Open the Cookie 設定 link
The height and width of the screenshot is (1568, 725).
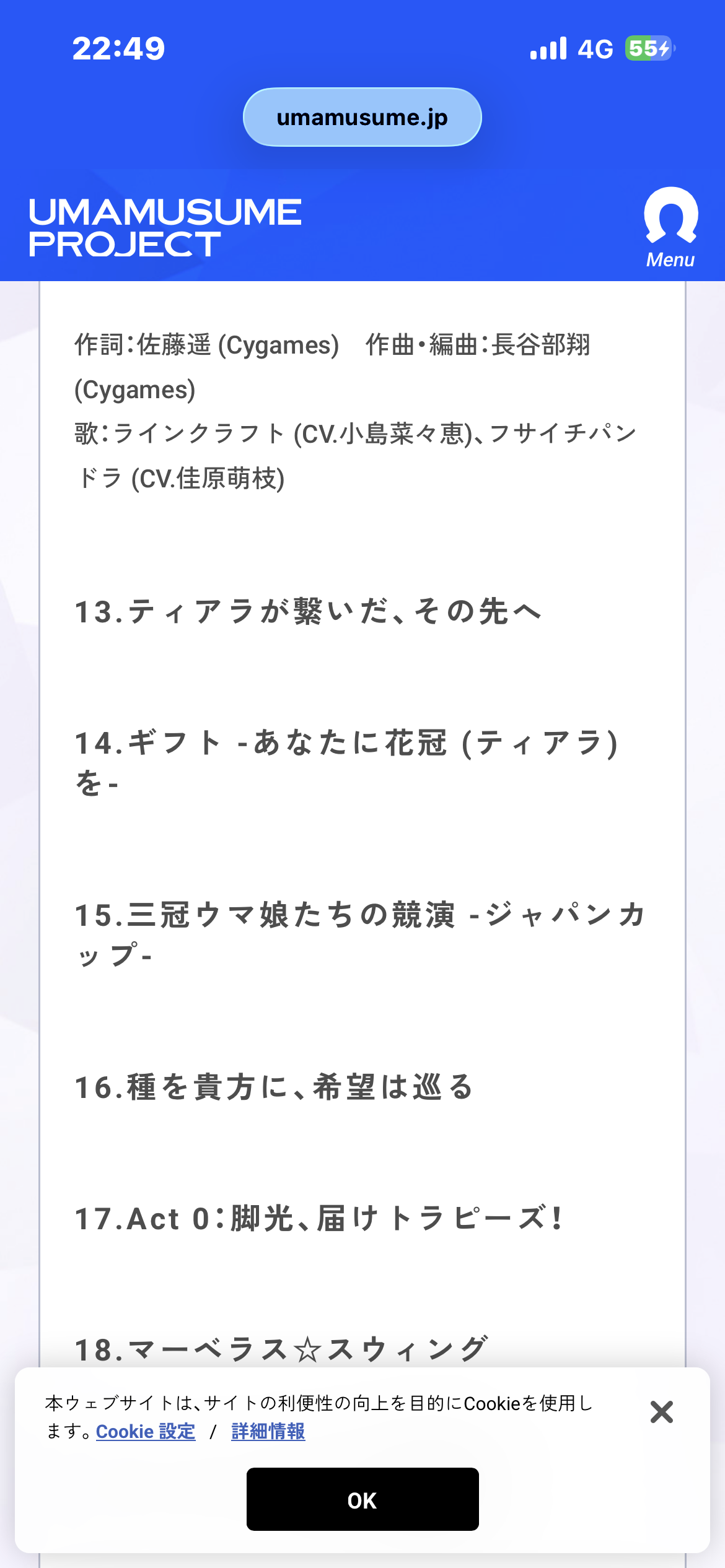tap(146, 1432)
